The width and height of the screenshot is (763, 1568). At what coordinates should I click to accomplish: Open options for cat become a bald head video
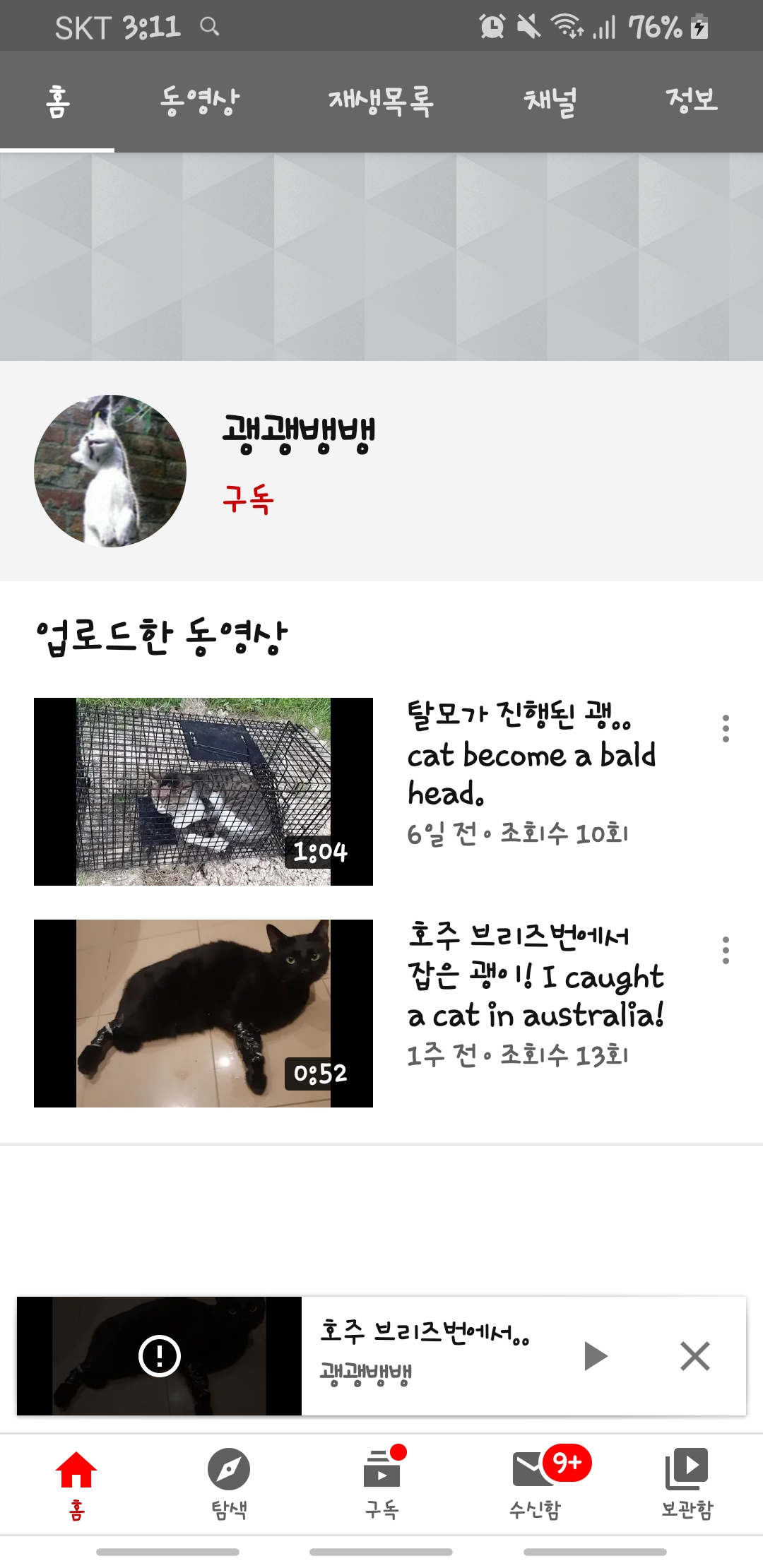point(726,728)
